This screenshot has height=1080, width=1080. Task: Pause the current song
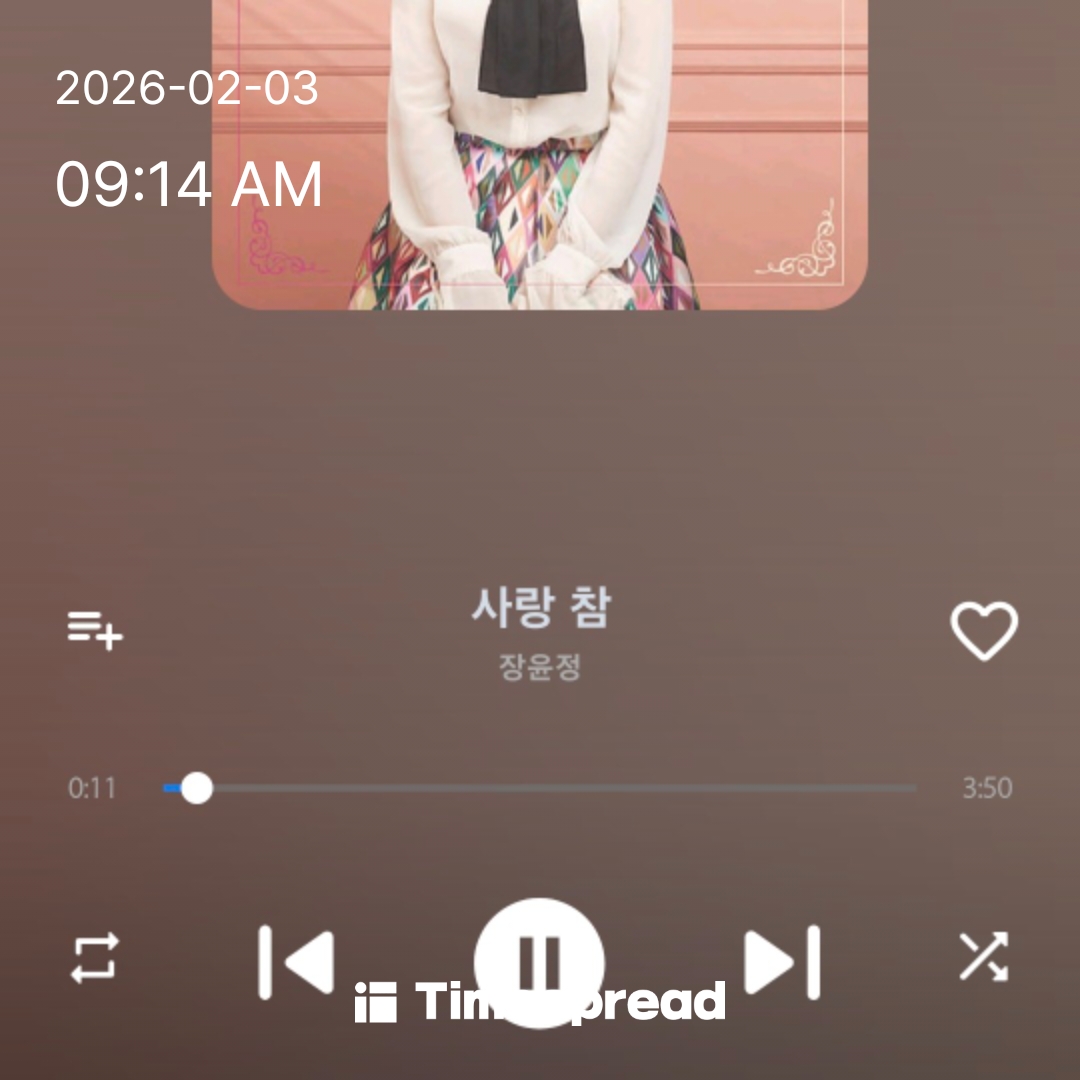coord(539,962)
